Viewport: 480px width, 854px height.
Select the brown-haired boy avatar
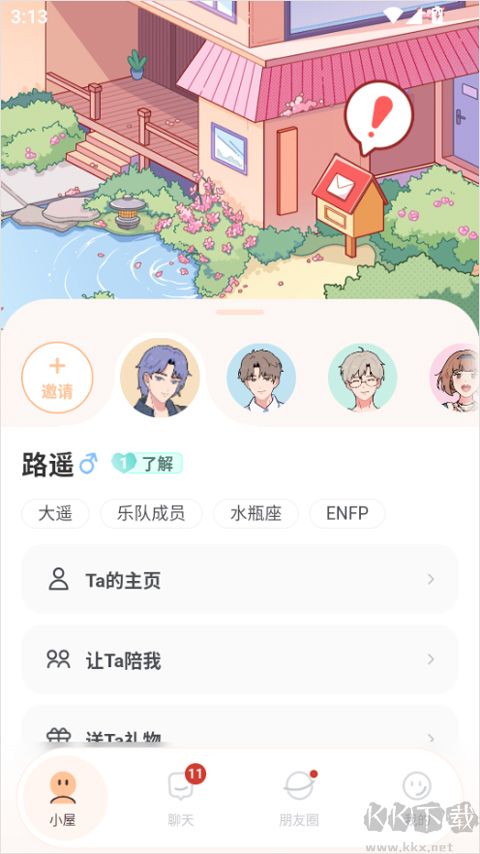[x=261, y=377]
